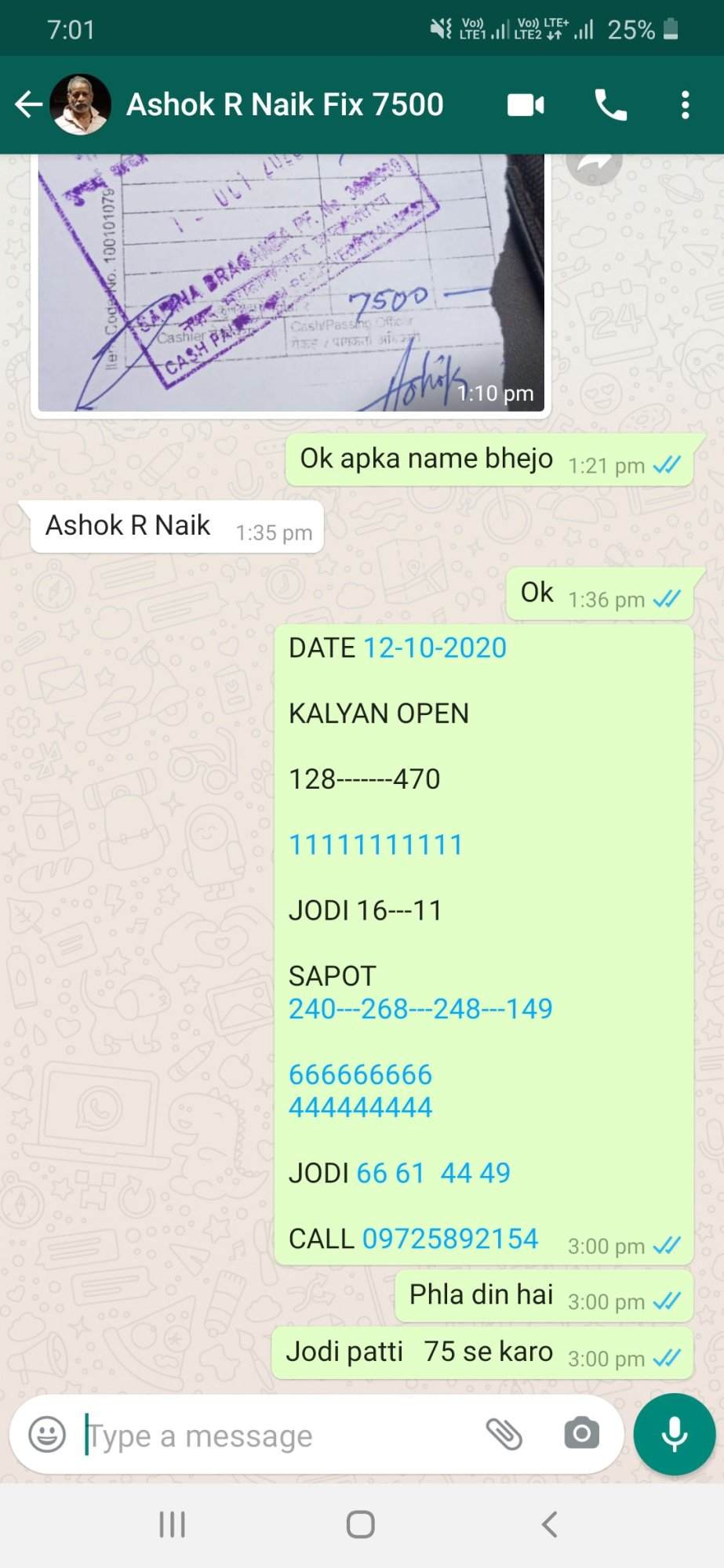Image resolution: width=724 pixels, height=1568 pixels.
Task: Open recent apps from the navigation bar
Action: tap(173, 1525)
